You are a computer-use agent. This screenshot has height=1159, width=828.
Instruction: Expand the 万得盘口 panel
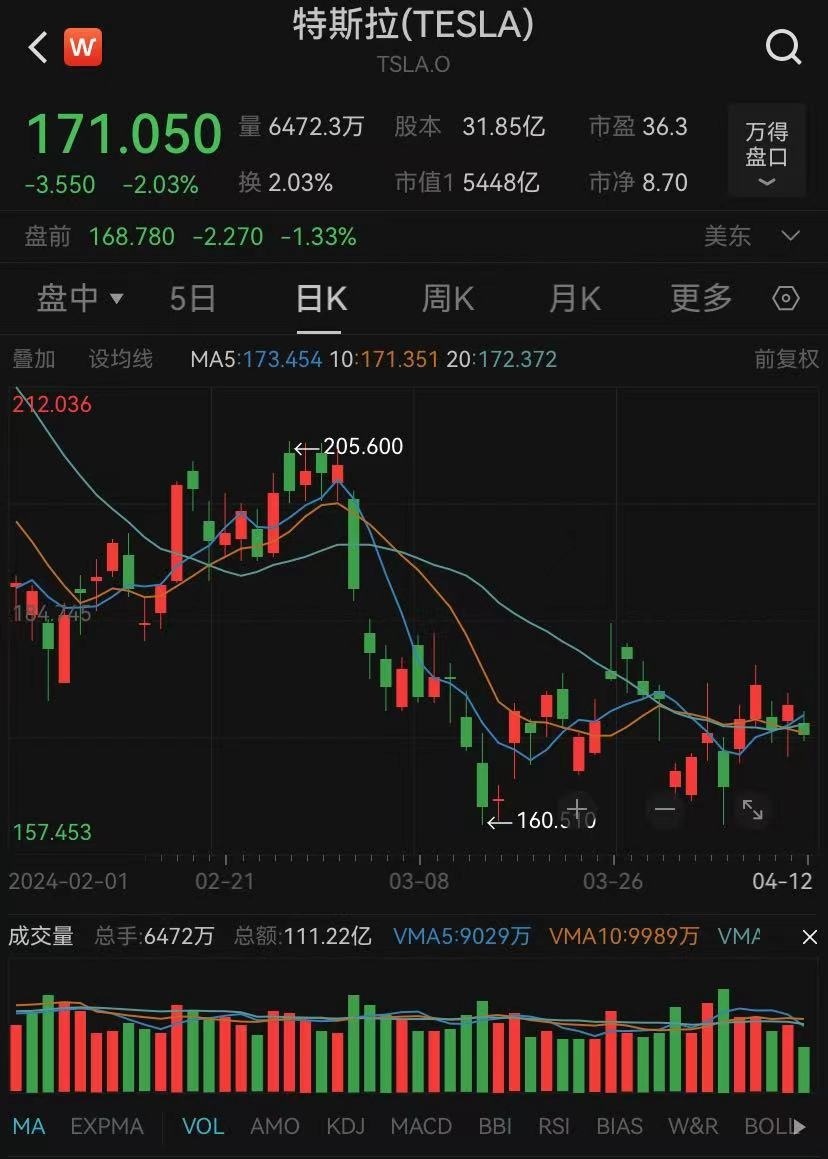coord(766,152)
